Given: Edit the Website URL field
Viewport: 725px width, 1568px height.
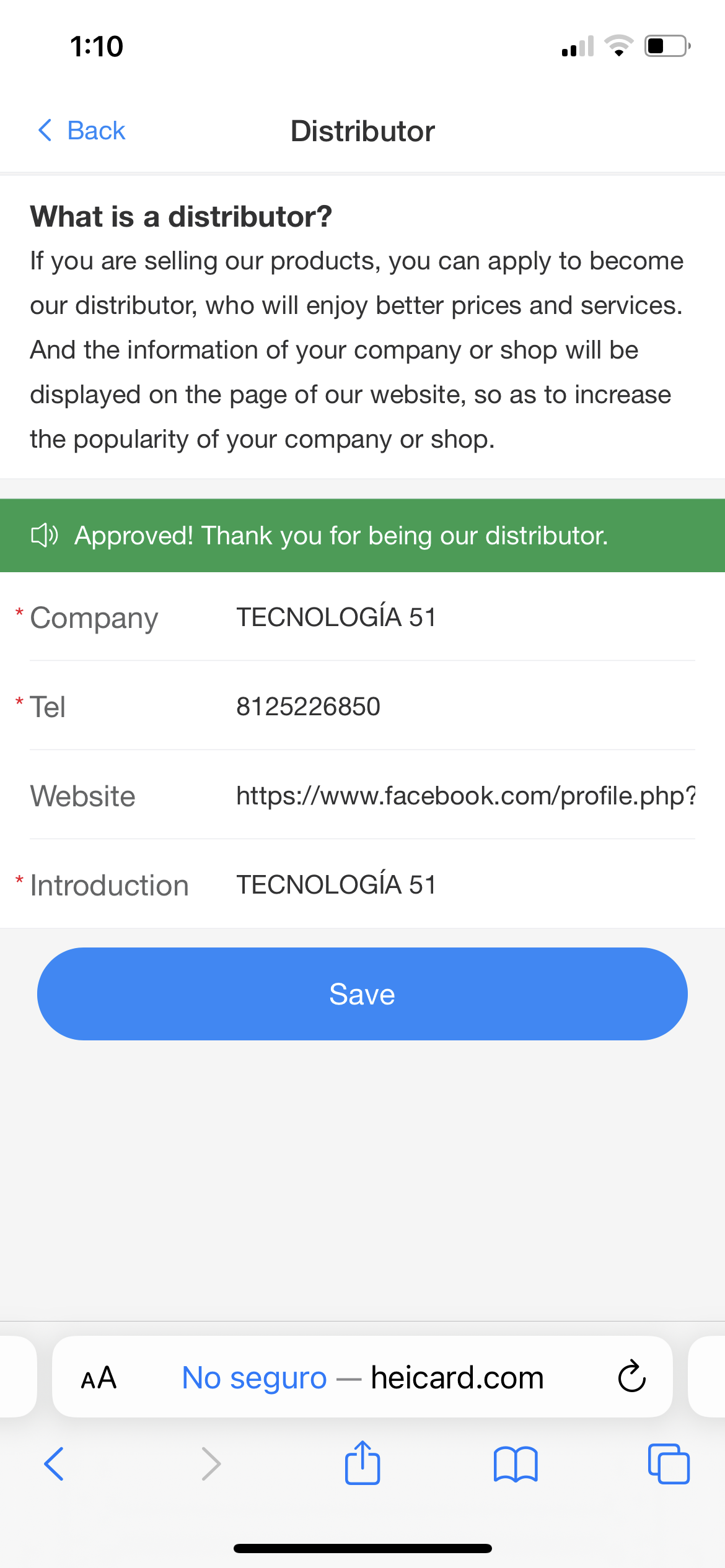Looking at the screenshot, I should pyautogui.click(x=465, y=795).
